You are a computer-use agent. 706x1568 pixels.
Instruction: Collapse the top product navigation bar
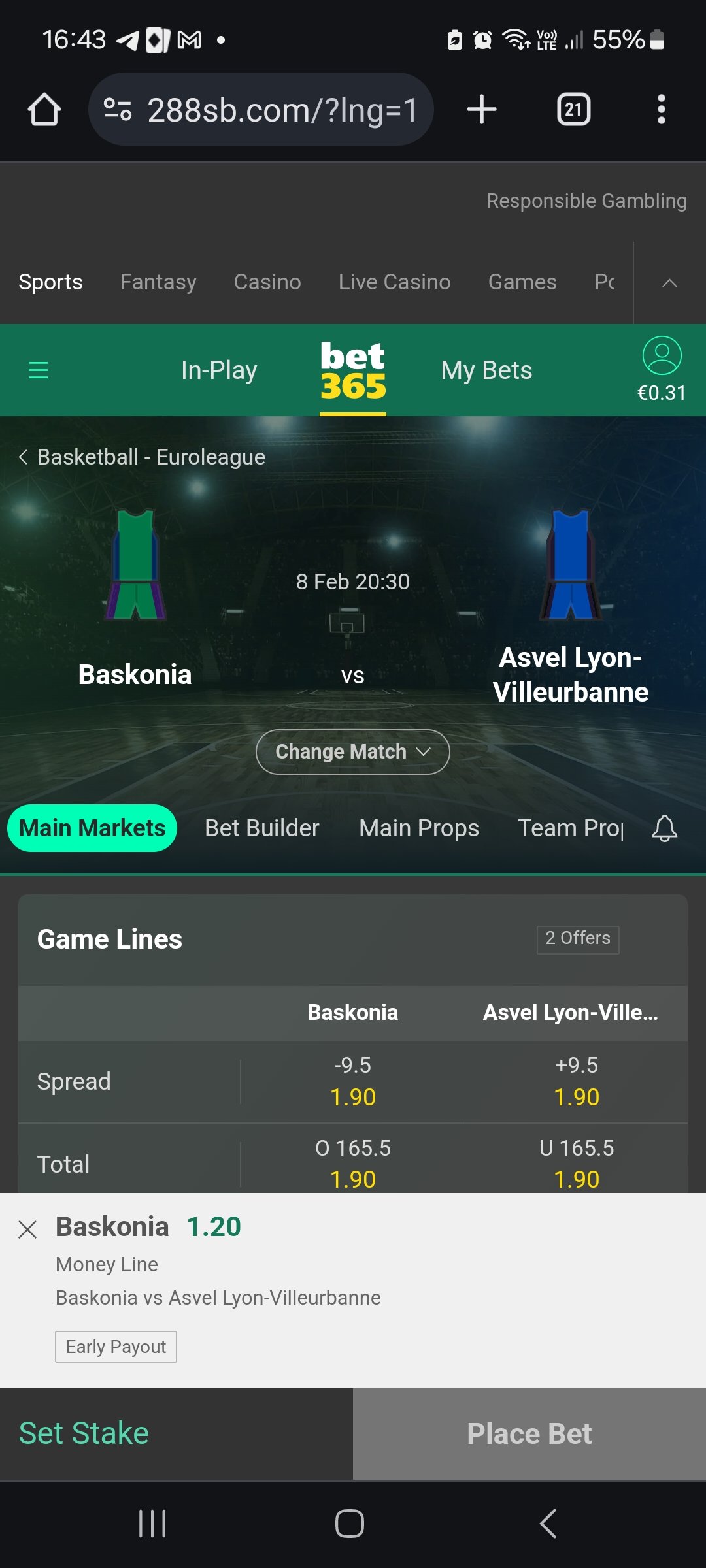click(669, 283)
